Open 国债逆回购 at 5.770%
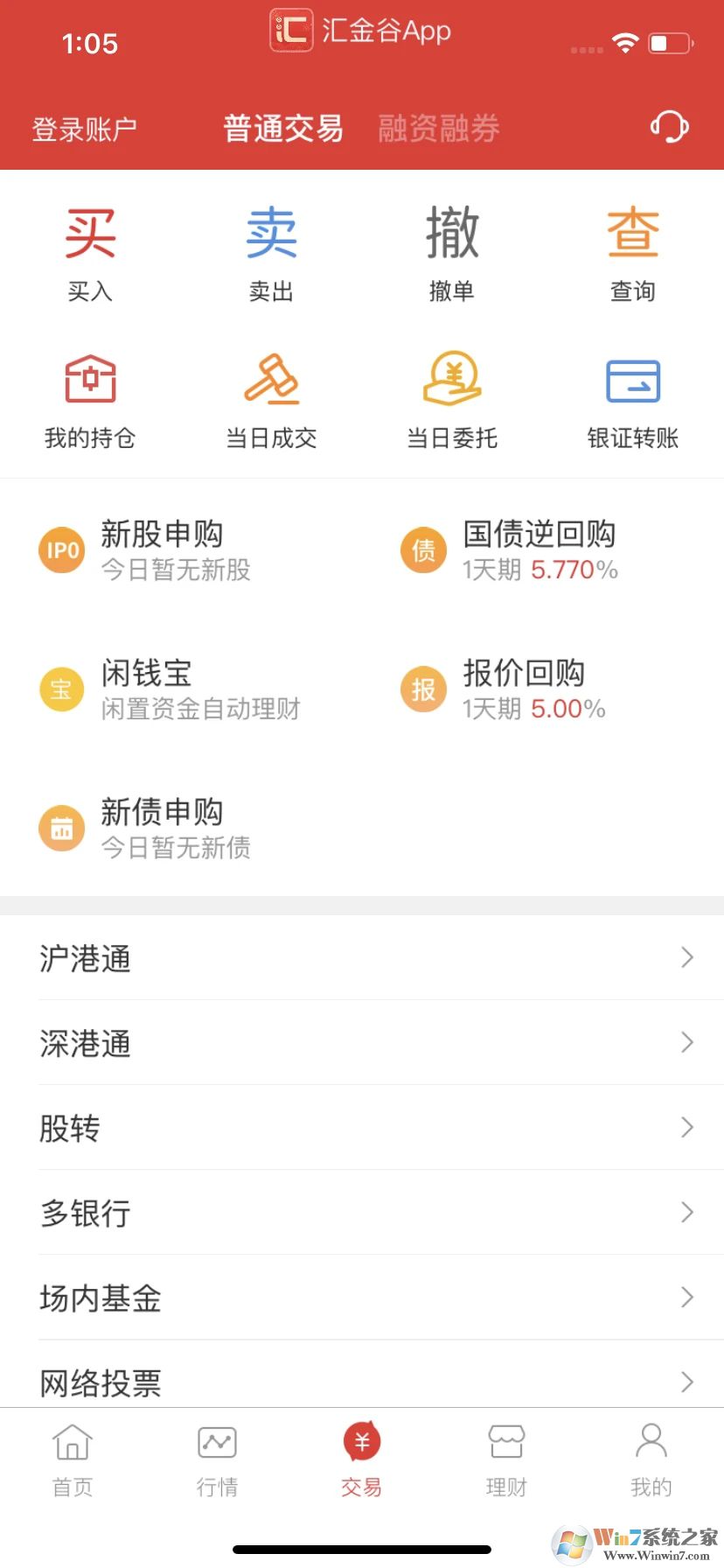 [x=540, y=549]
